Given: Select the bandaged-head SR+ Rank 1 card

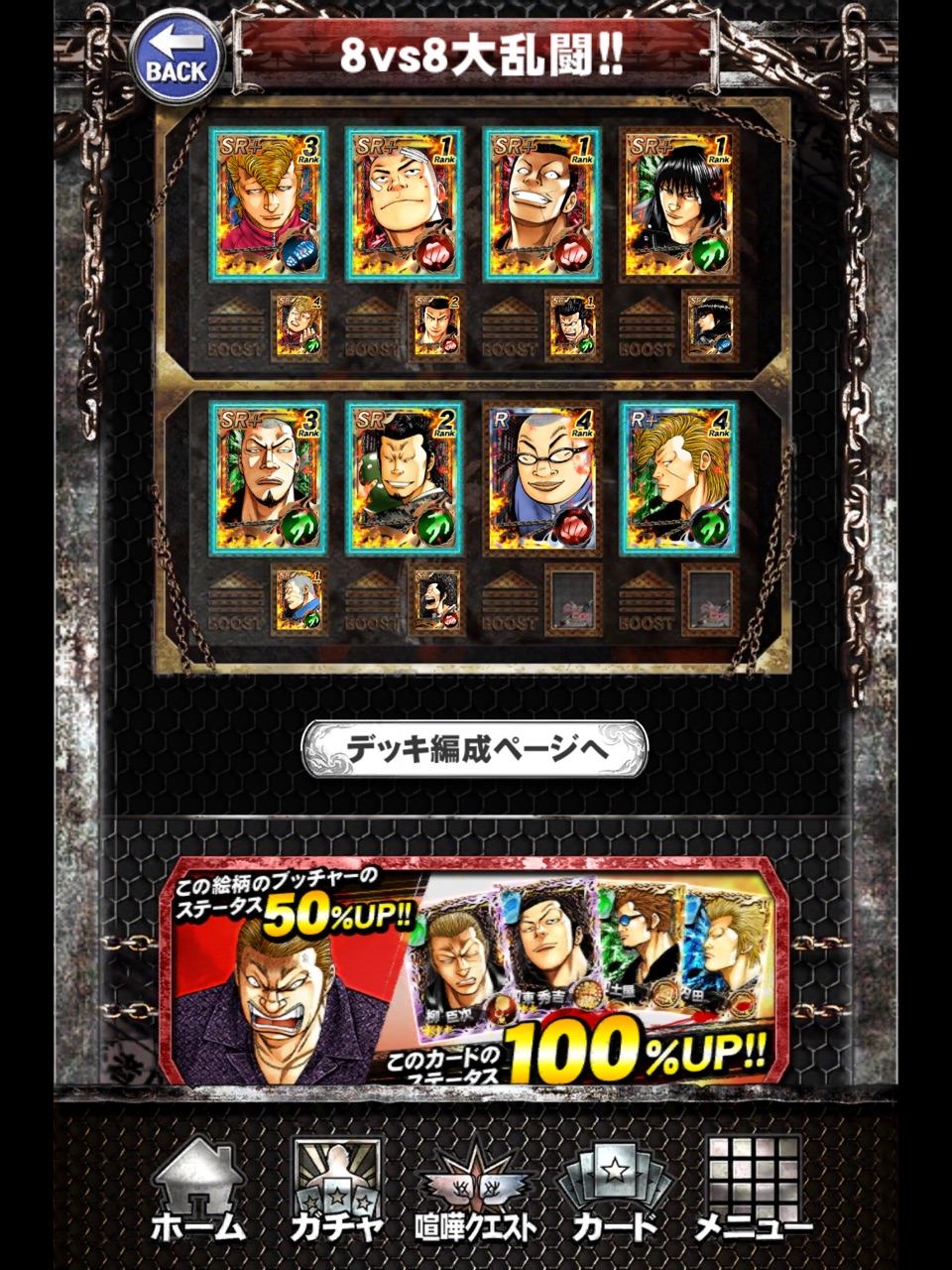Looking at the screenshot, I should 405,203.
